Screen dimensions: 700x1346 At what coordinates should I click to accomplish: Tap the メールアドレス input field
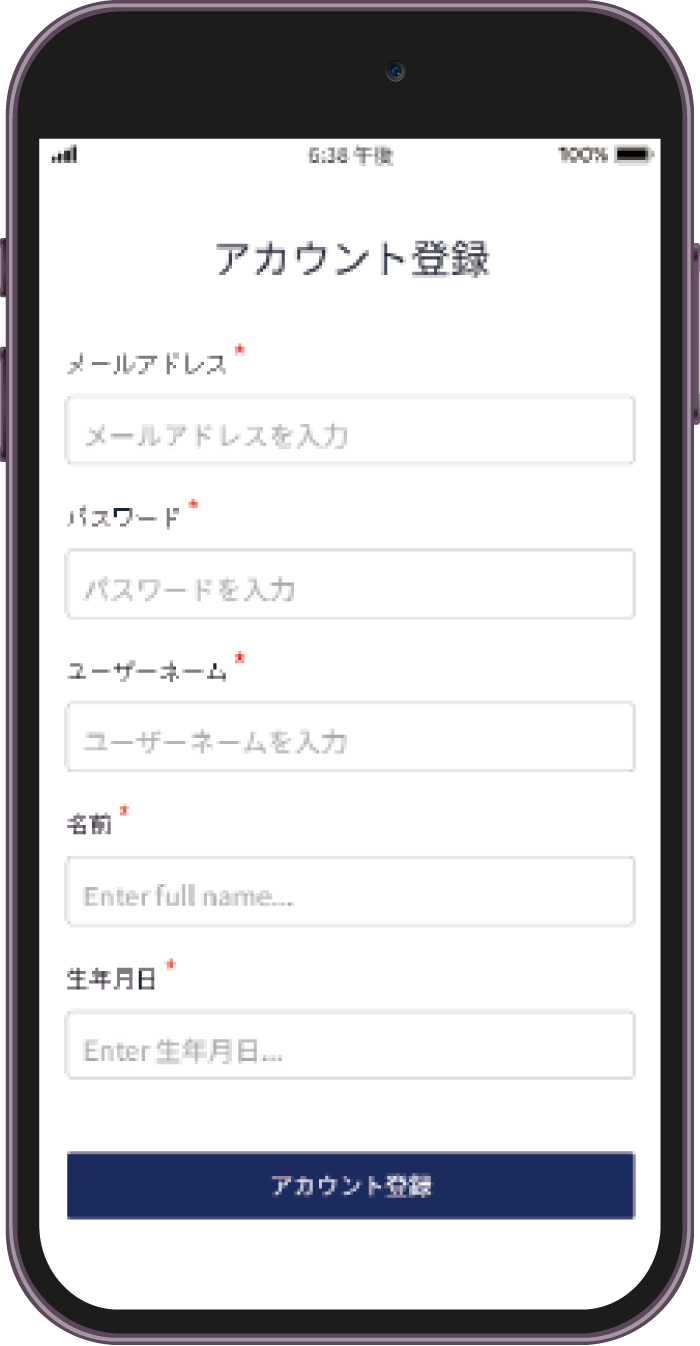click(350, 430)
